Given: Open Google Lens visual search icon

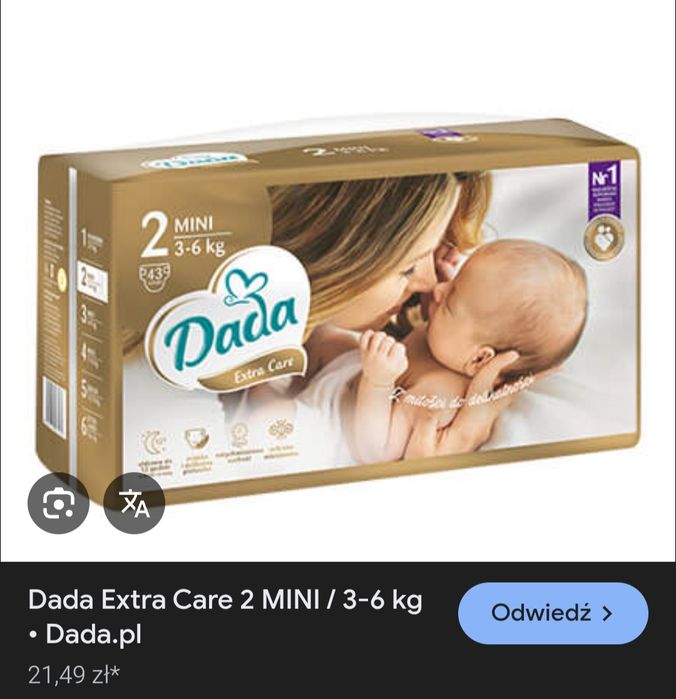Looking at the screenshot, I should [58, 503].
